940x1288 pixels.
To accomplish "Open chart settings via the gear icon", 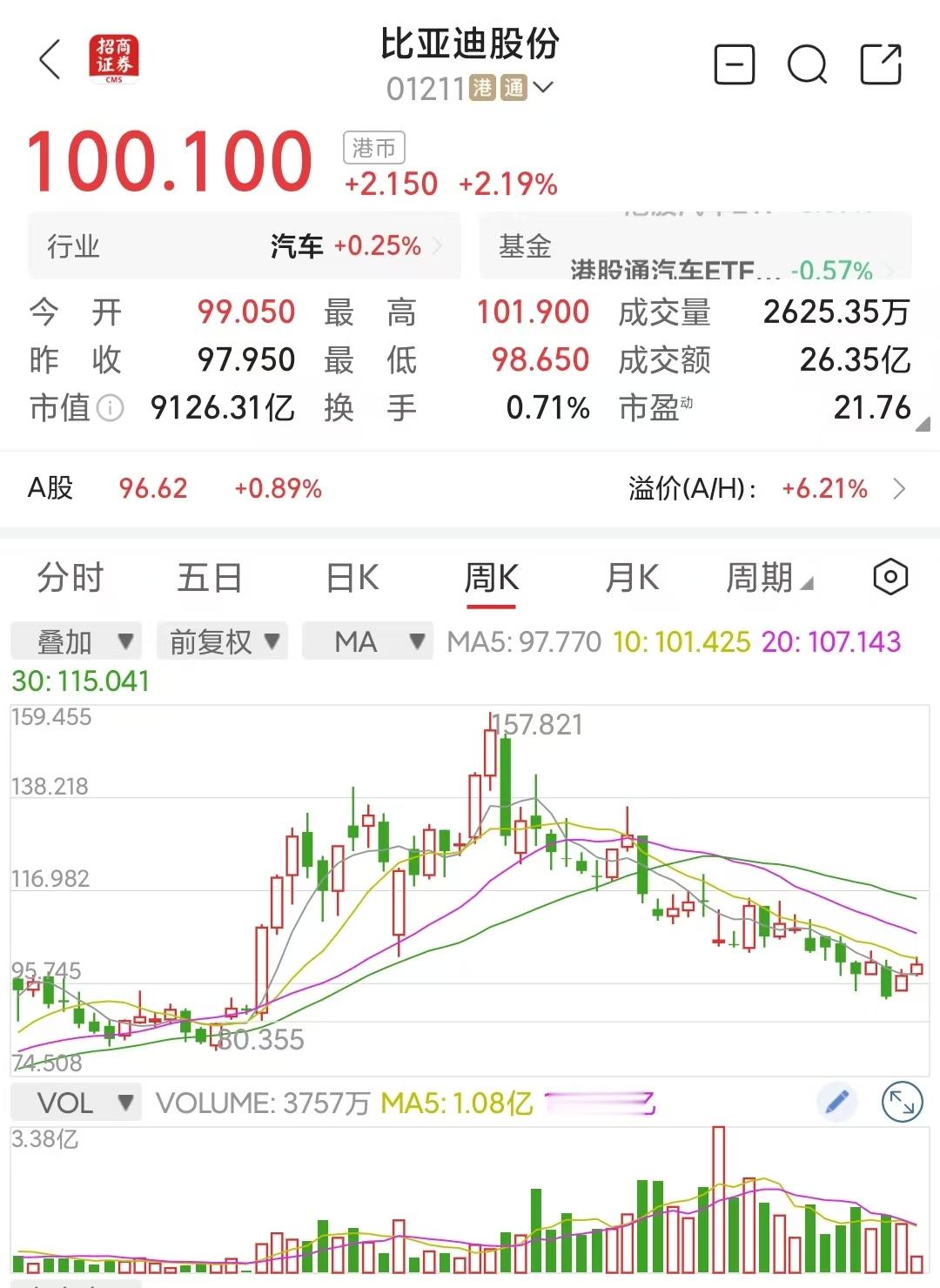I will point(890,577).
